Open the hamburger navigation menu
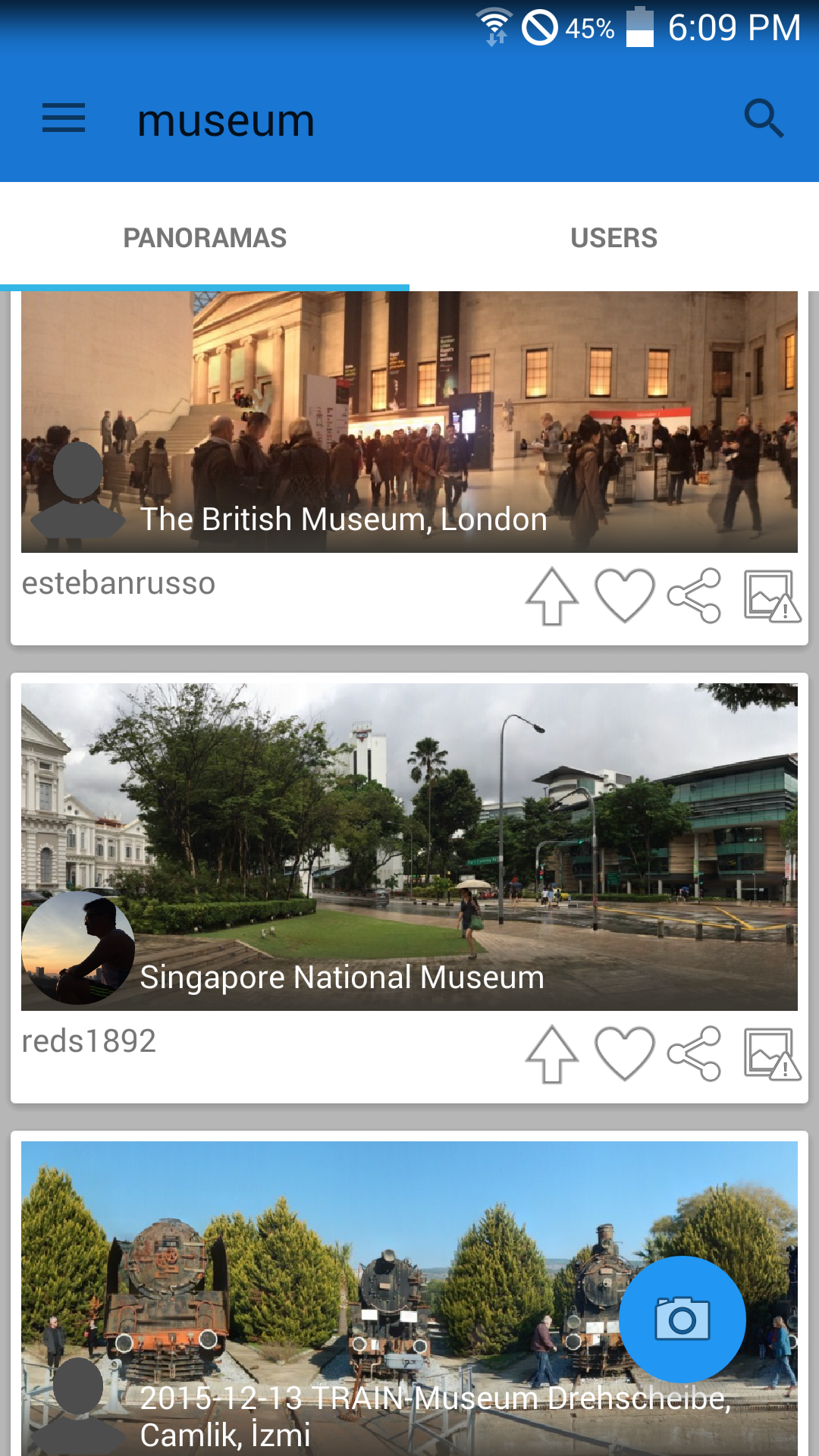The width and height of the screenshot is (819, 1456). (x=64, y=119)
